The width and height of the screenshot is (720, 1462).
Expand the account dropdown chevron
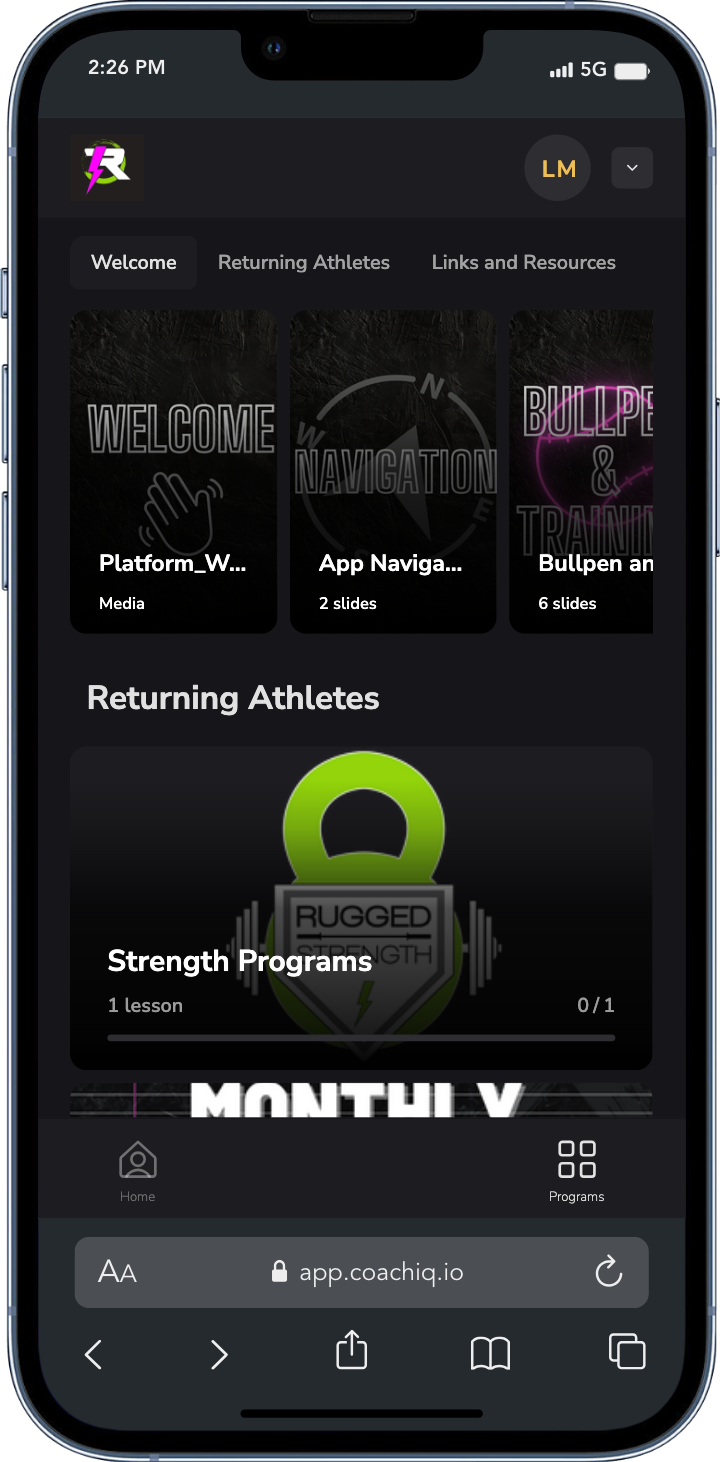pos(632,168)
